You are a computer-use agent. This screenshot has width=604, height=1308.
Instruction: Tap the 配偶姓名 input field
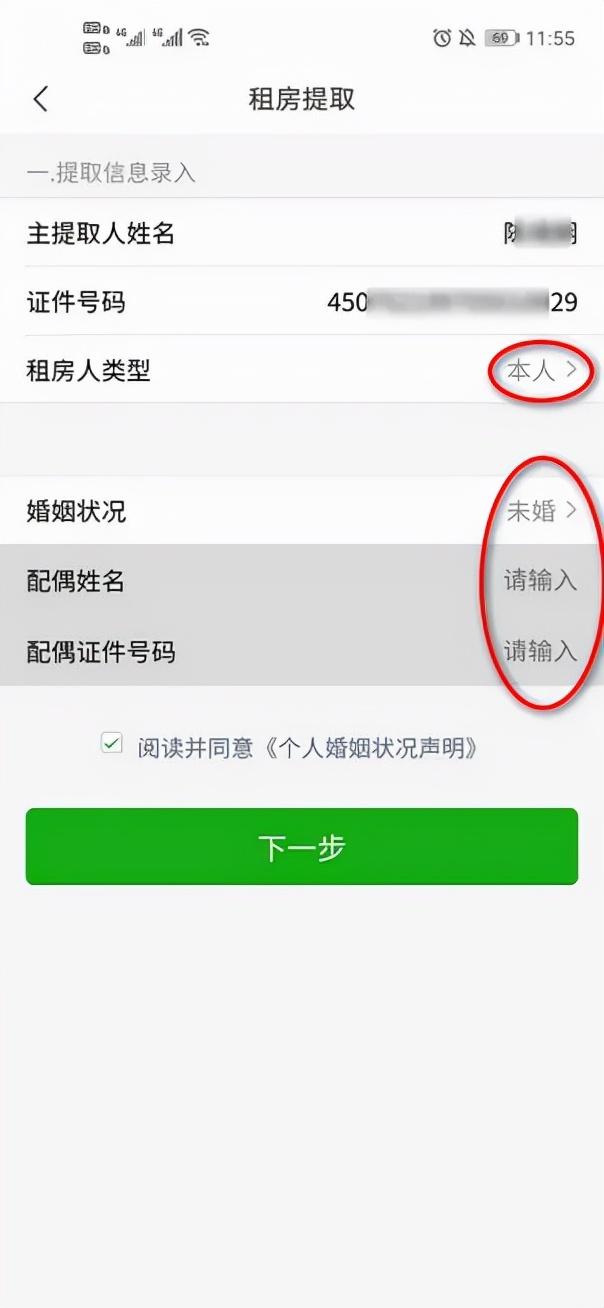(x=539, y=581)
